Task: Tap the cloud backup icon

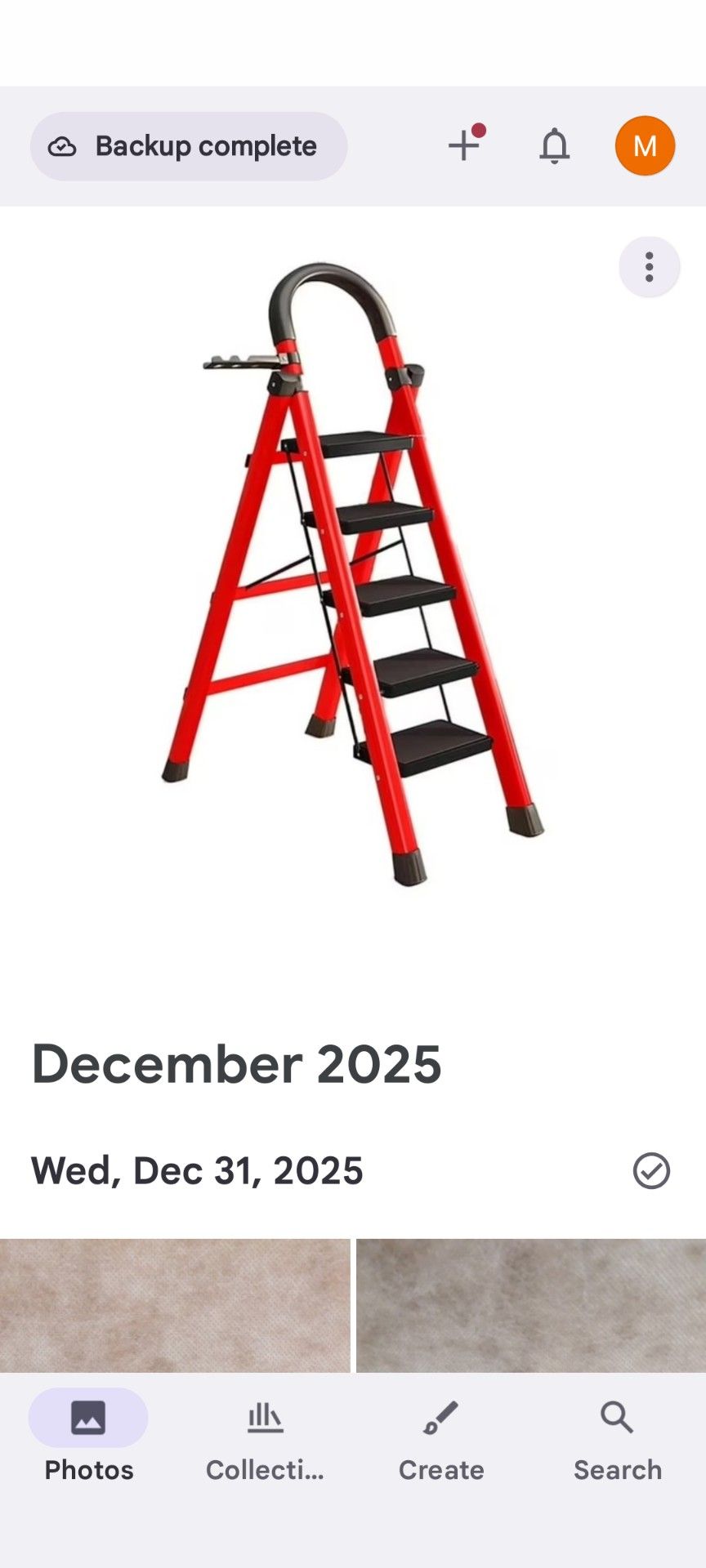Action: tap(62, 145)
